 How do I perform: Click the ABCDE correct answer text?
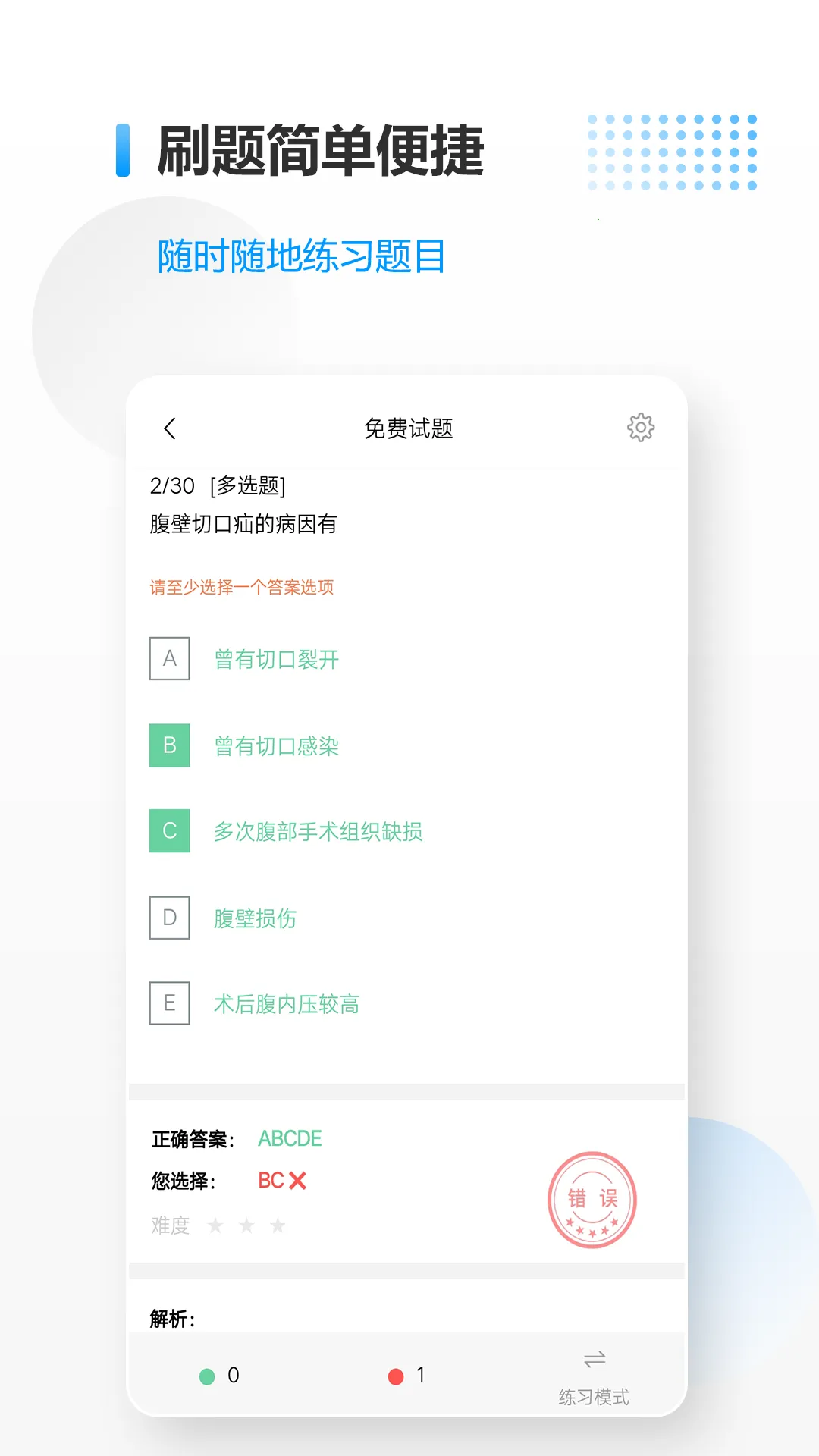(290, 1138)
